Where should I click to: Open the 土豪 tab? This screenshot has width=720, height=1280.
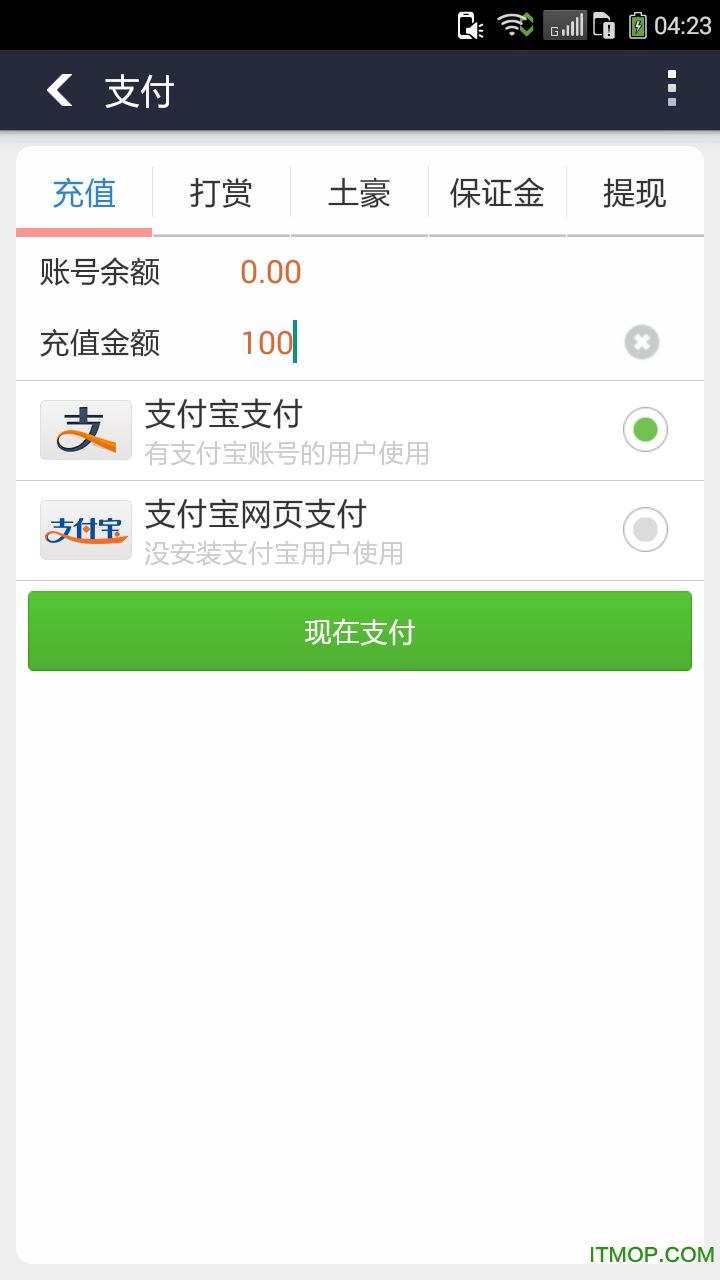[x=359, y=193]
